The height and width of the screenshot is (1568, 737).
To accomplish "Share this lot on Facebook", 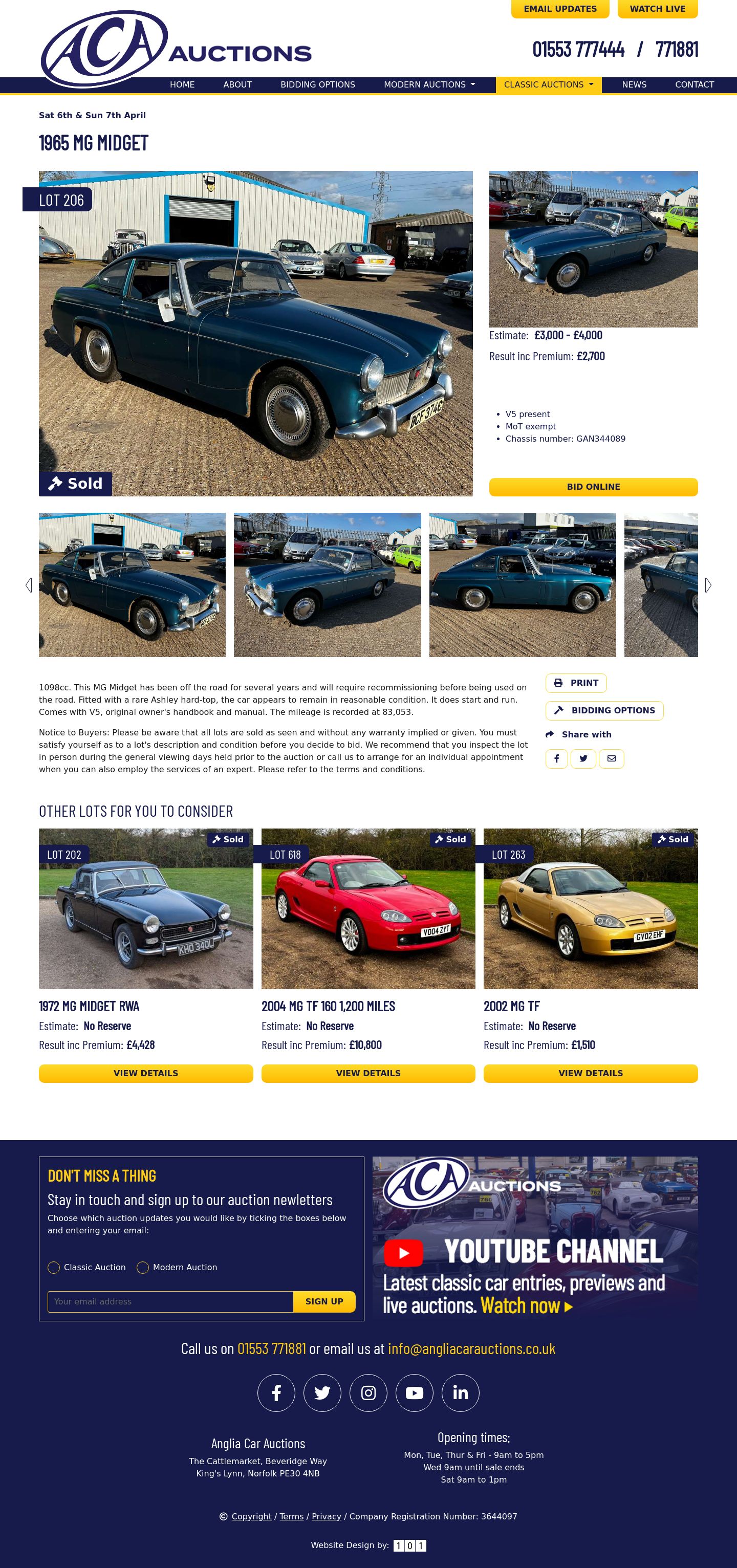I will 556,758.
